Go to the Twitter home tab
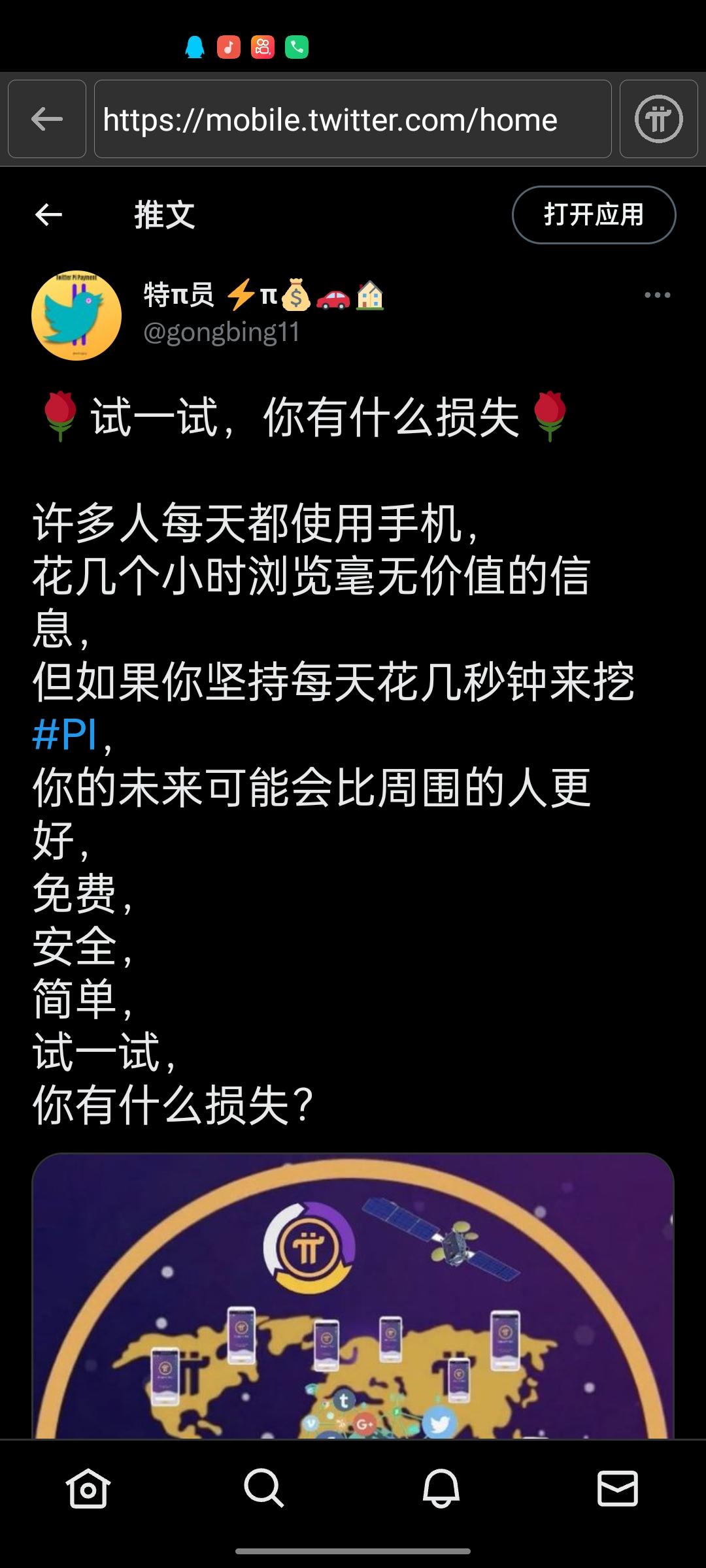This screenshot has width=706, height=1568. point(88,1489)
